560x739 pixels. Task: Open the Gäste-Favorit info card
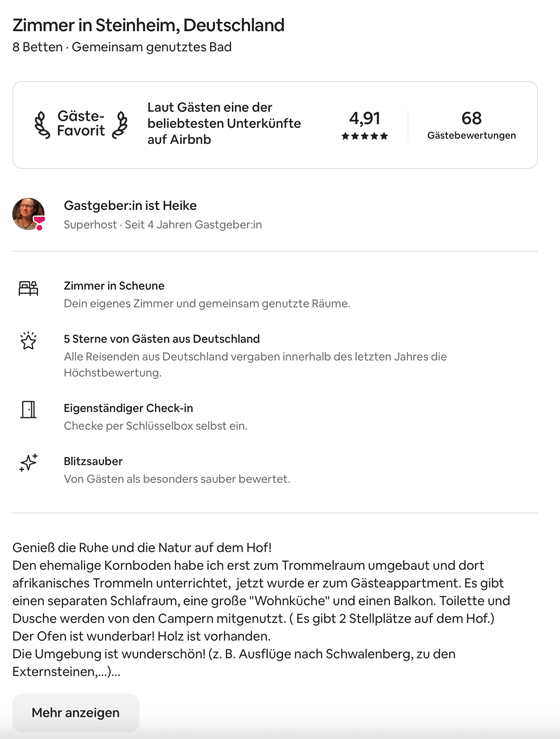pos(275,125)
